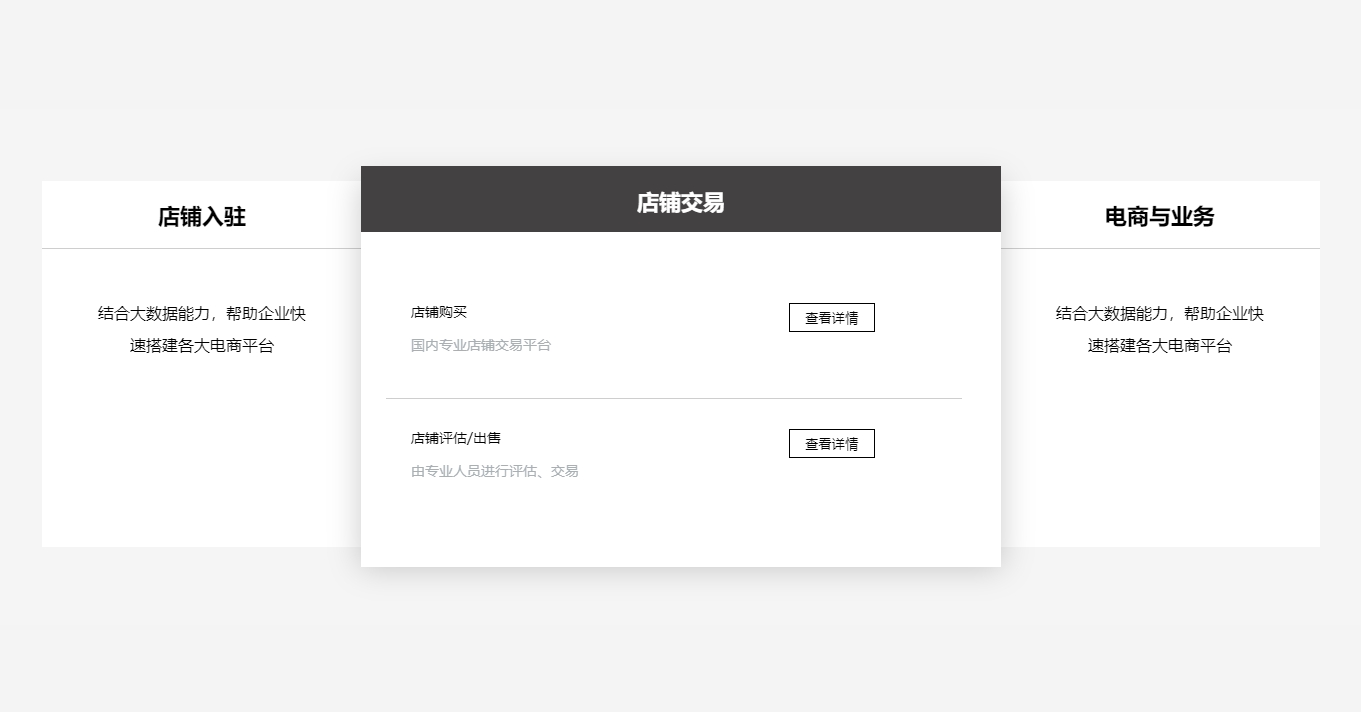查看店铺评估/出售的详情

point(831,444)
